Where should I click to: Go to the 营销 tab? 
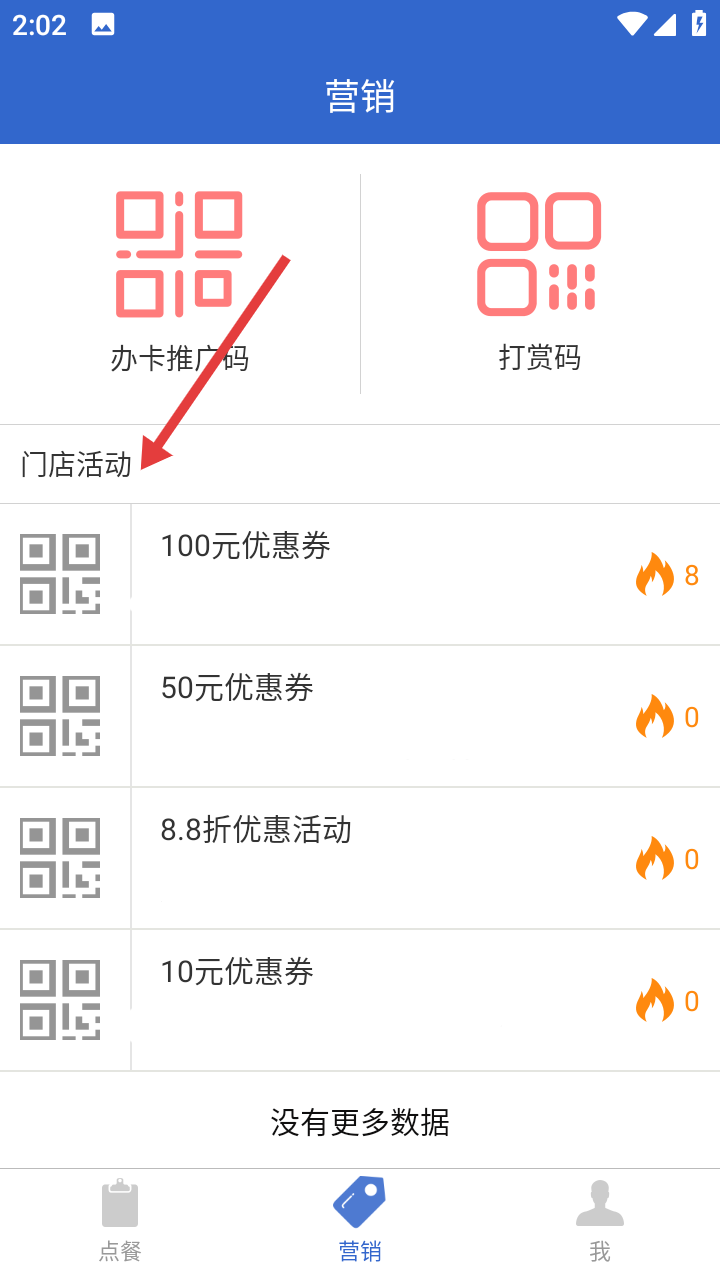(360, 1222)
